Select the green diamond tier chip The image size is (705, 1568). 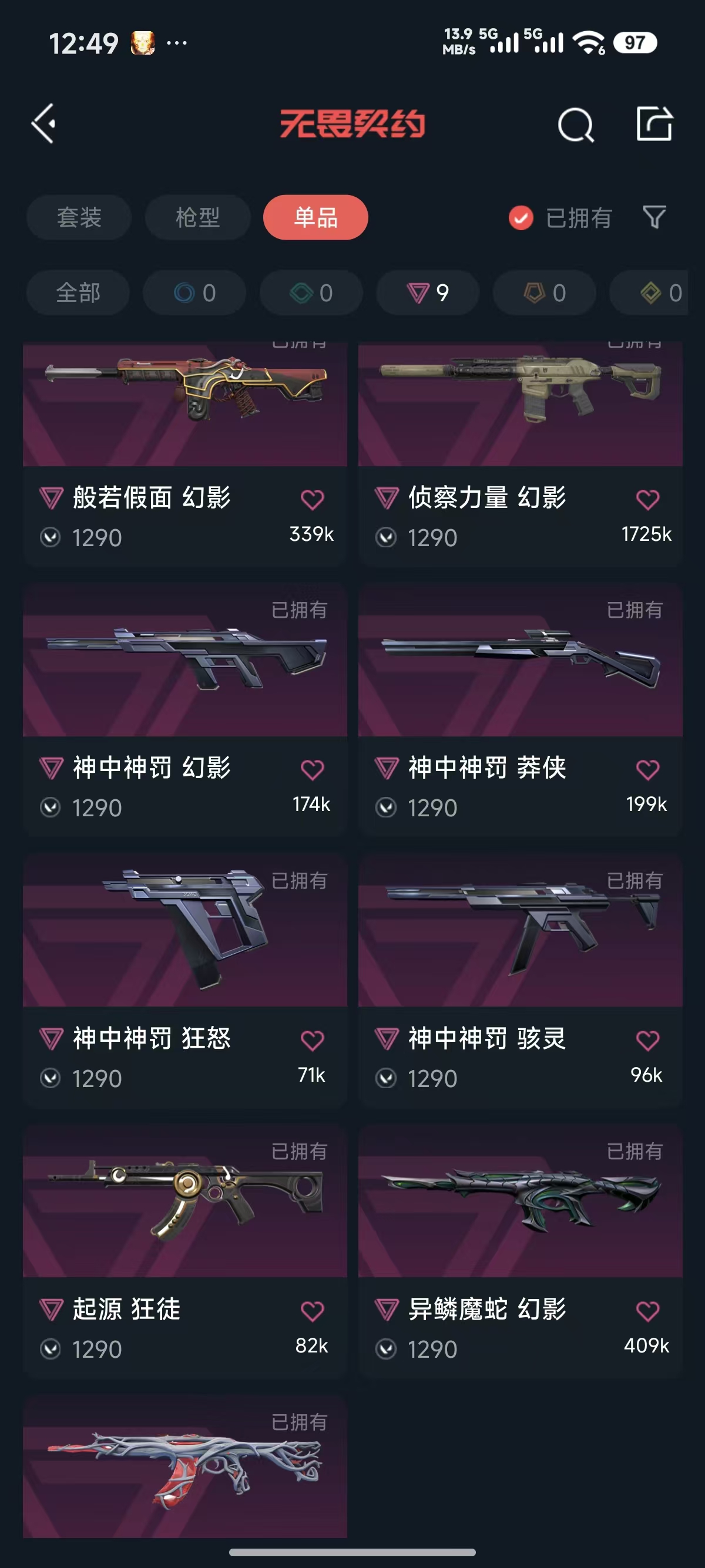(x=311, y=293)
